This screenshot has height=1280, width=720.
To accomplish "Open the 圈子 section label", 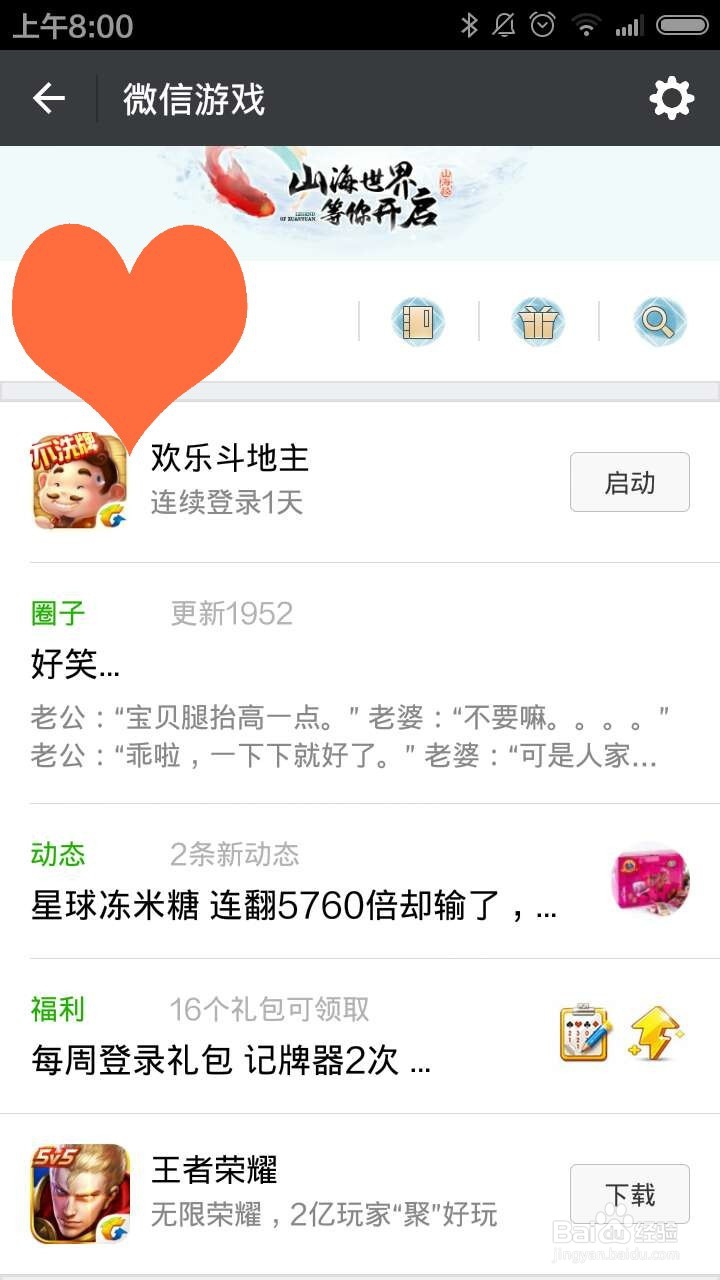I will click(x=56, y=613).
